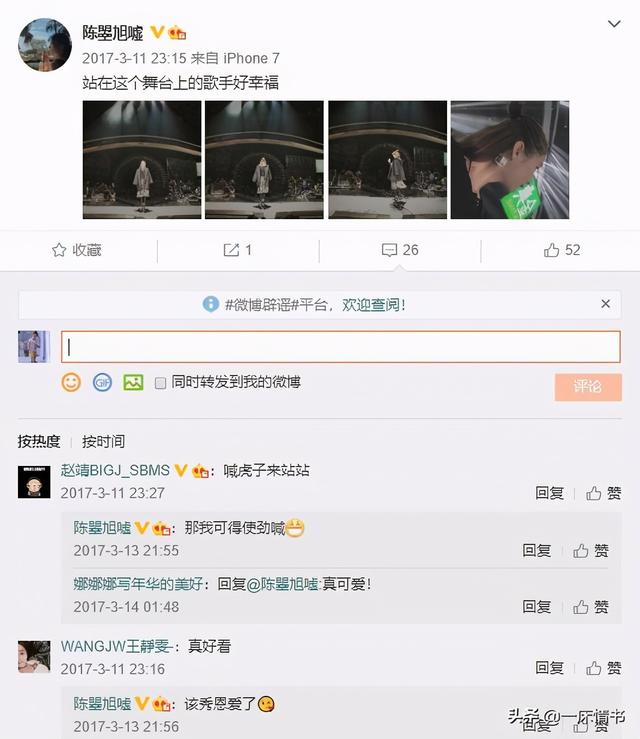Reply to 娜娜娜写年华的美好's comment
Screen dimensions: 640x739
[x=537, y=607]
